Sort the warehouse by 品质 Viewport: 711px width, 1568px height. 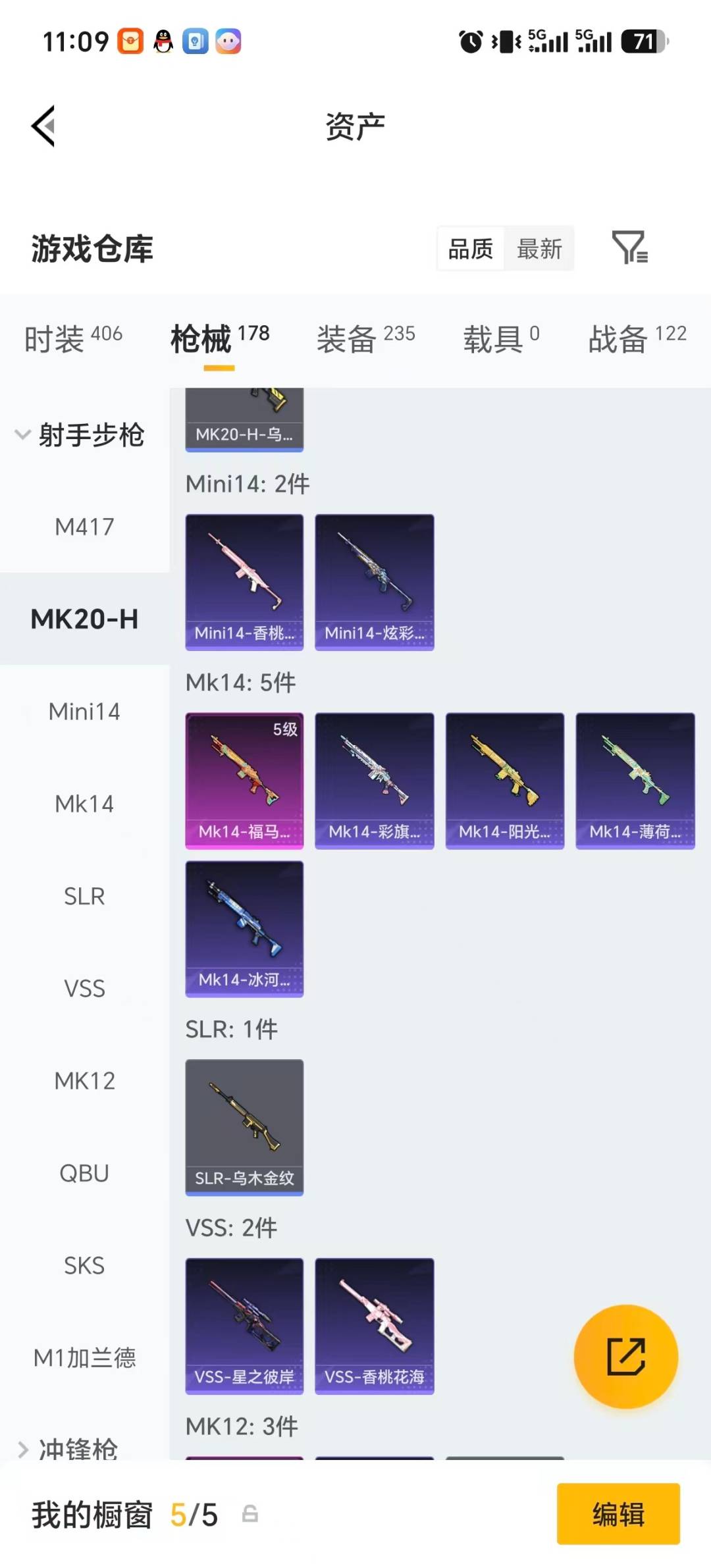(x=471, y=249)
